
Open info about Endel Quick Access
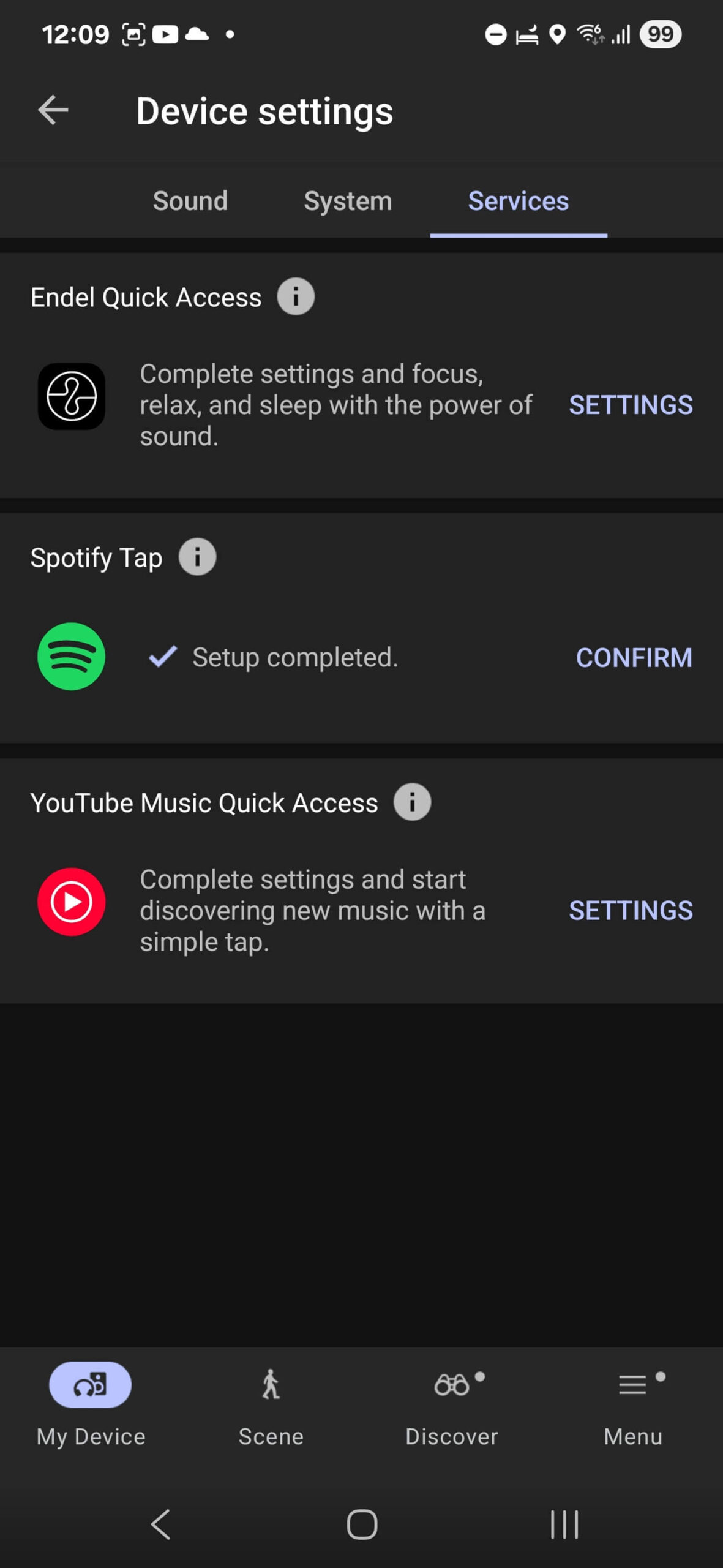pos(296,296)
